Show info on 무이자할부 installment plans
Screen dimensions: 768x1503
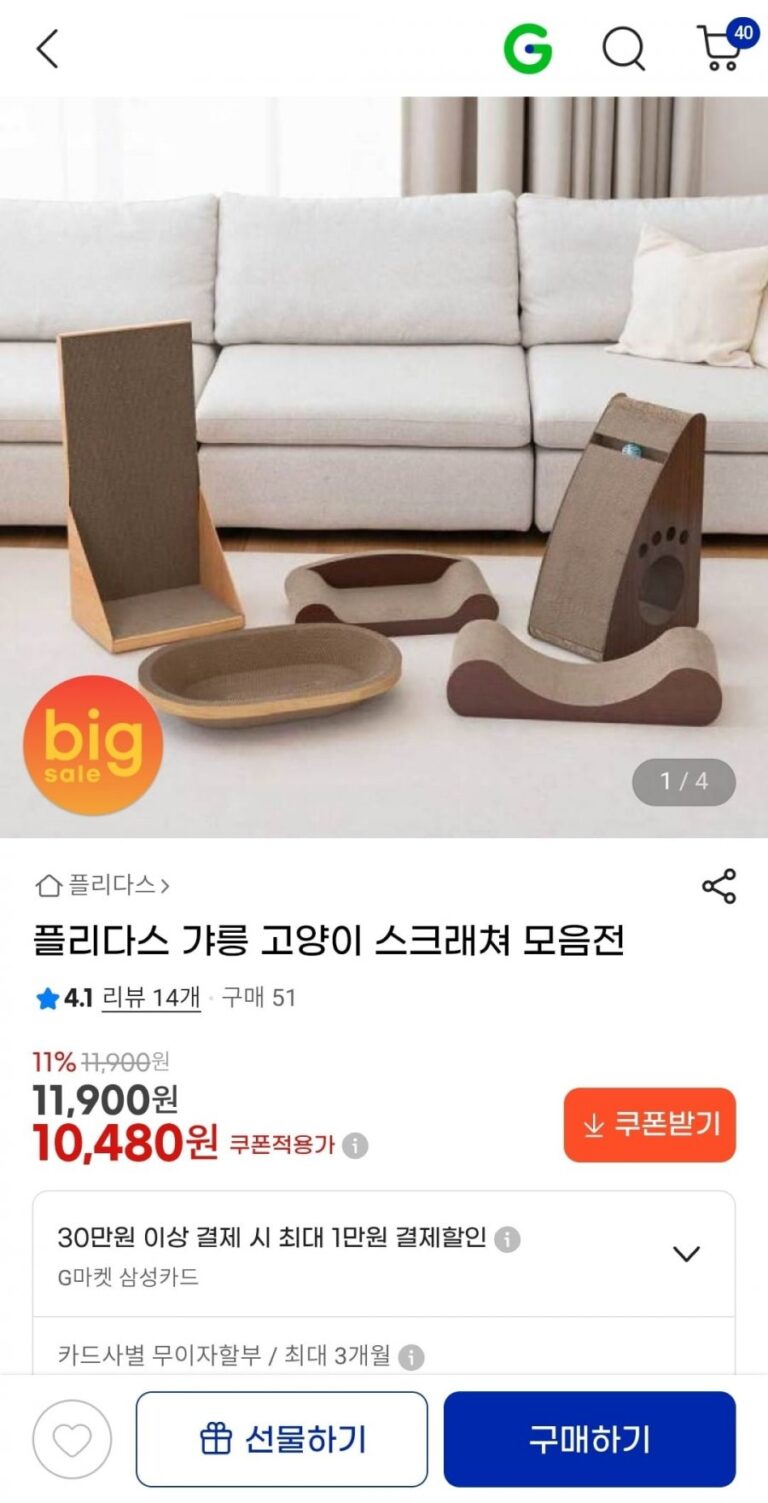click(411, 1357)
